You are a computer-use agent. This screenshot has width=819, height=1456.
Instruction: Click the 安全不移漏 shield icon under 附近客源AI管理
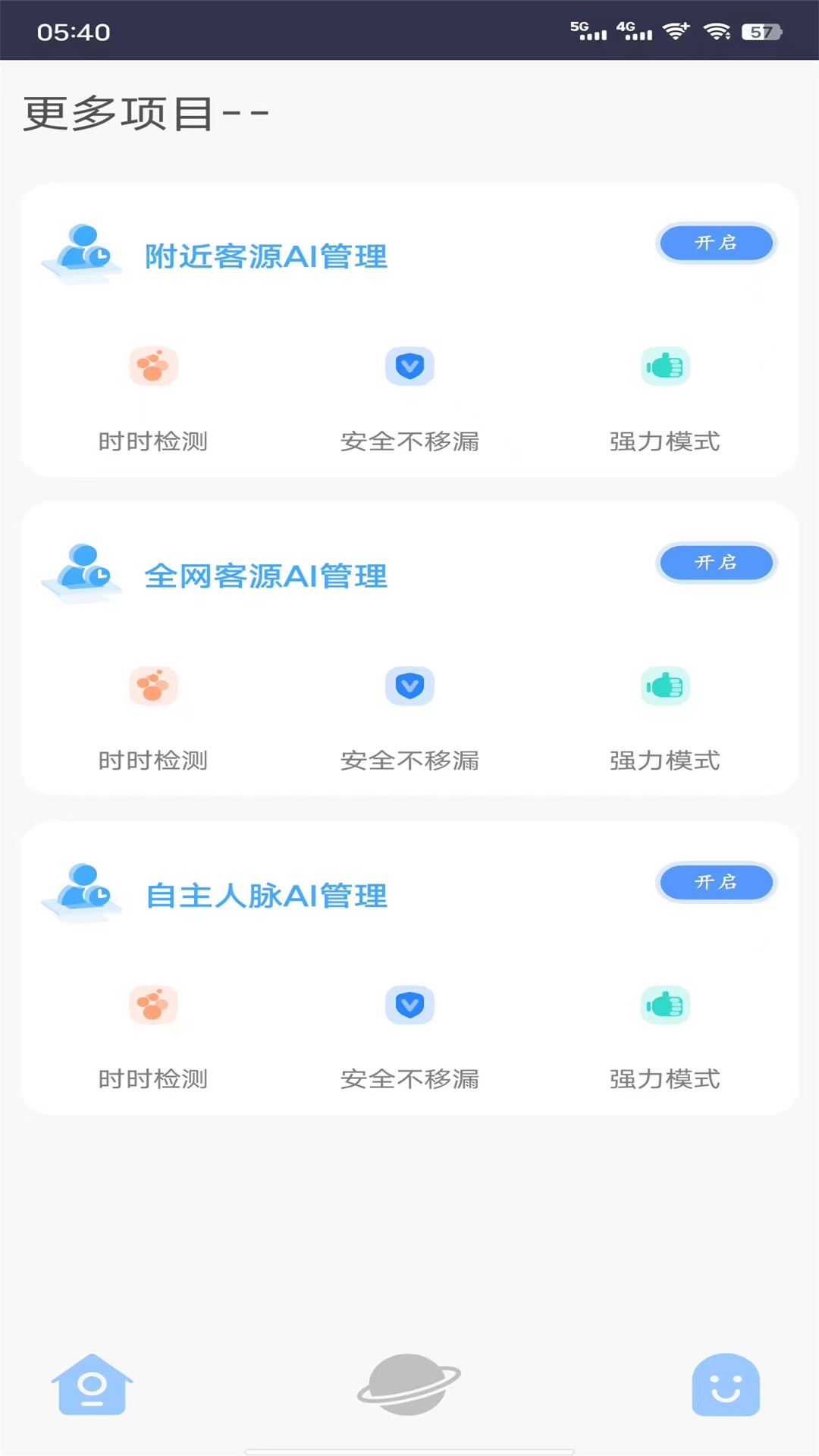409,366
